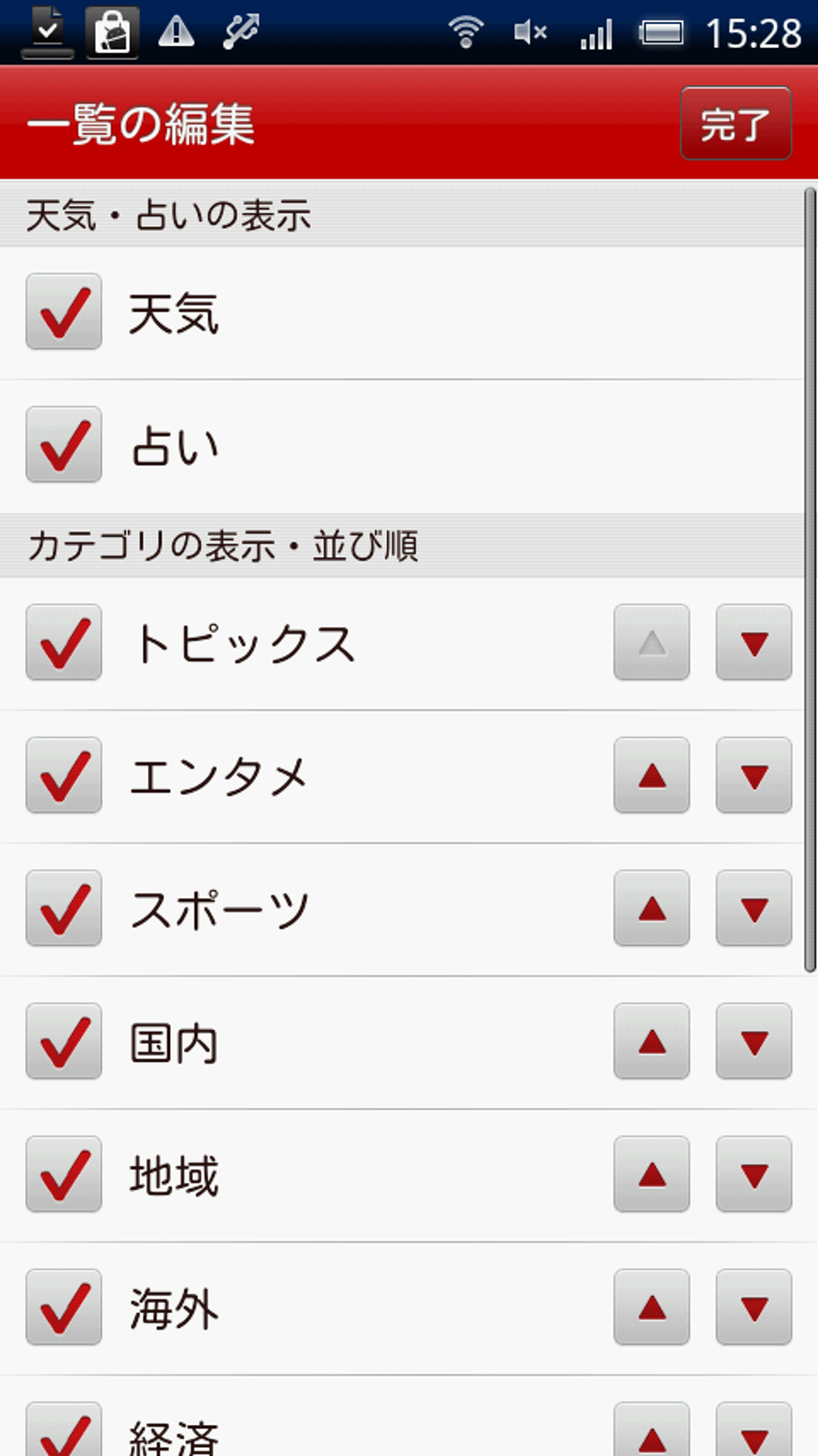
Task: Toggle the エンタメ checkbox
Action: click(64, 776)
